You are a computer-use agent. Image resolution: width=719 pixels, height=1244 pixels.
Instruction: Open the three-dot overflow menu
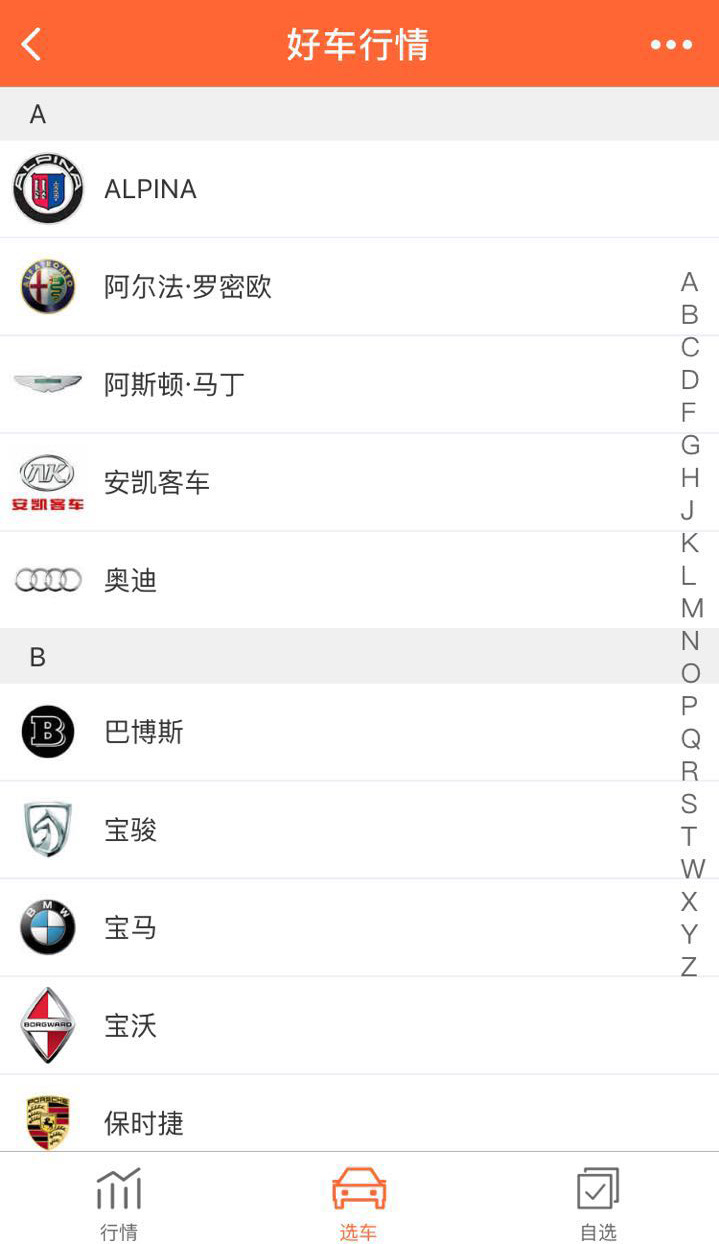click(x=671, y=44)
